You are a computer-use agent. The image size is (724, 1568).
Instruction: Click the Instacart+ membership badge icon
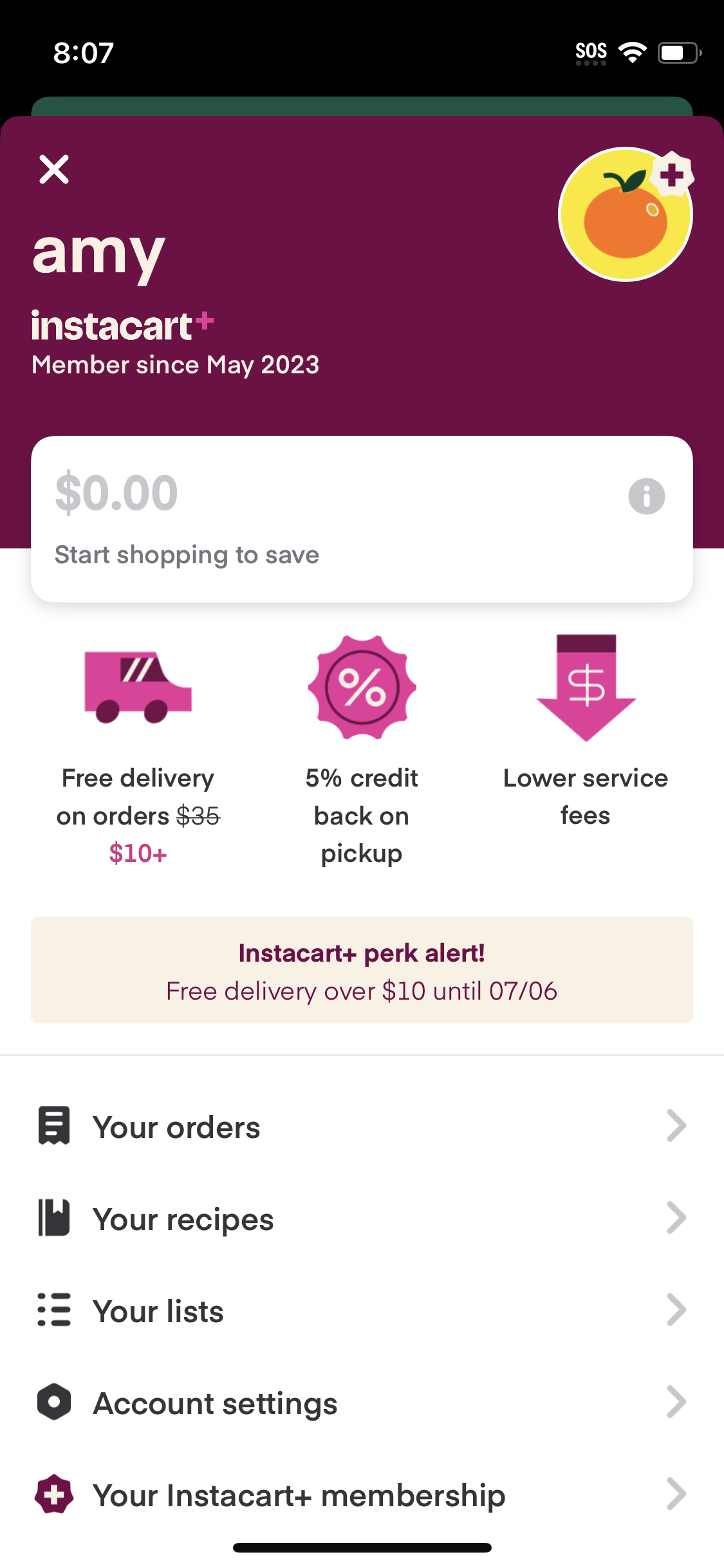point(55,1495)
